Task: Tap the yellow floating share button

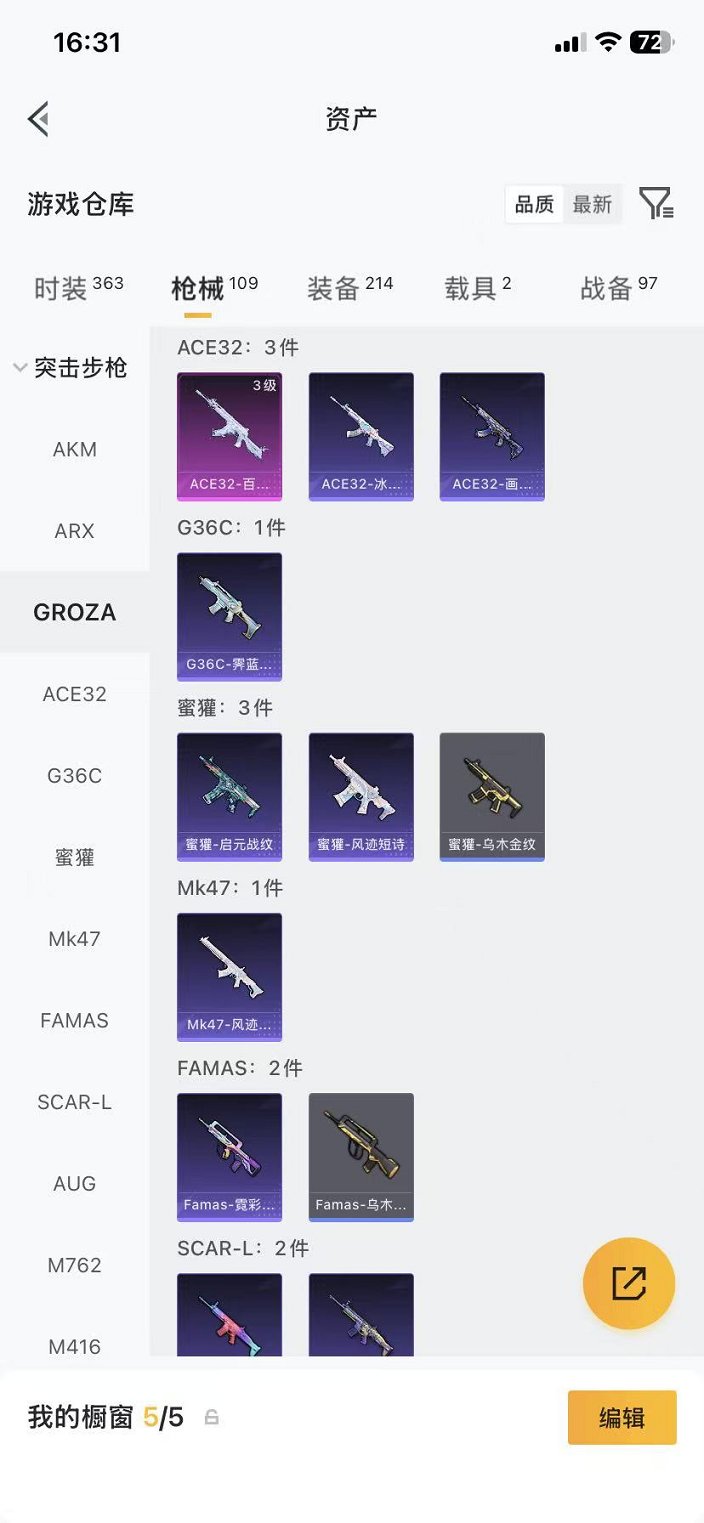Action: click(x=629, y=1283)
